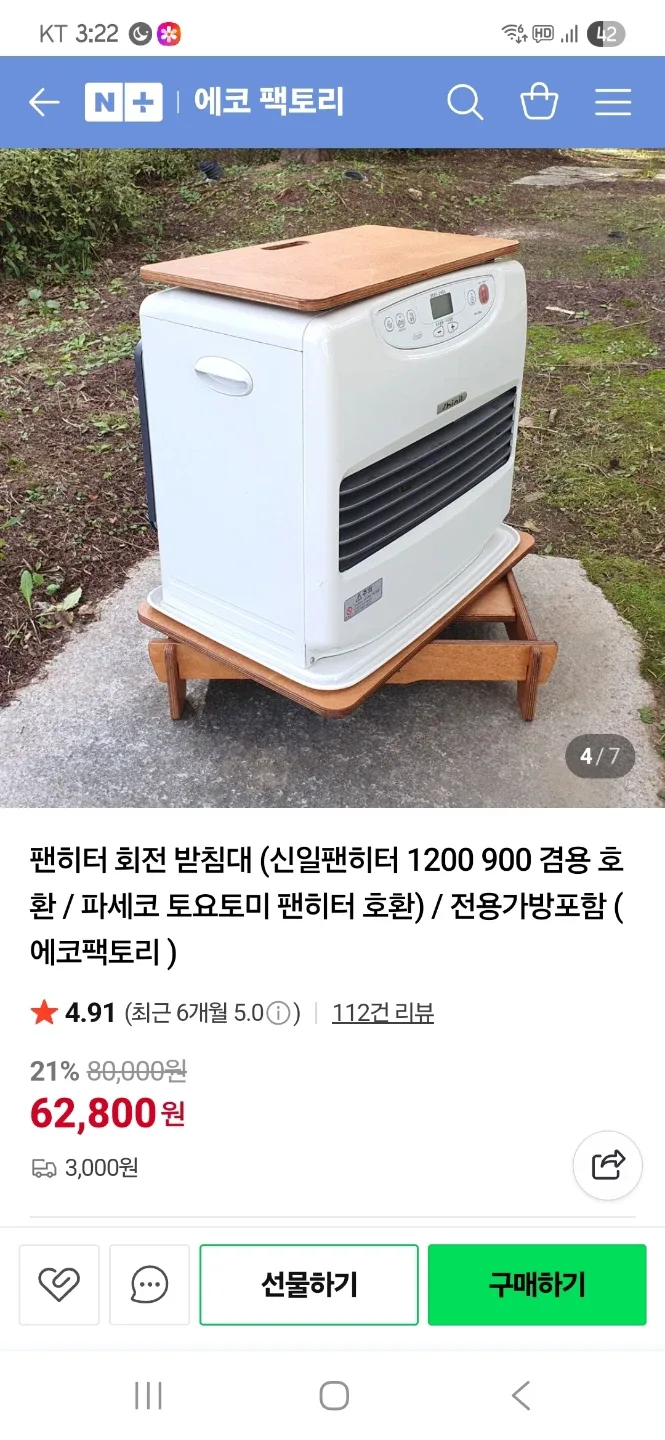Open recent apps from navigation bar
The image size is (665, 1440).
coord(148,1396)
